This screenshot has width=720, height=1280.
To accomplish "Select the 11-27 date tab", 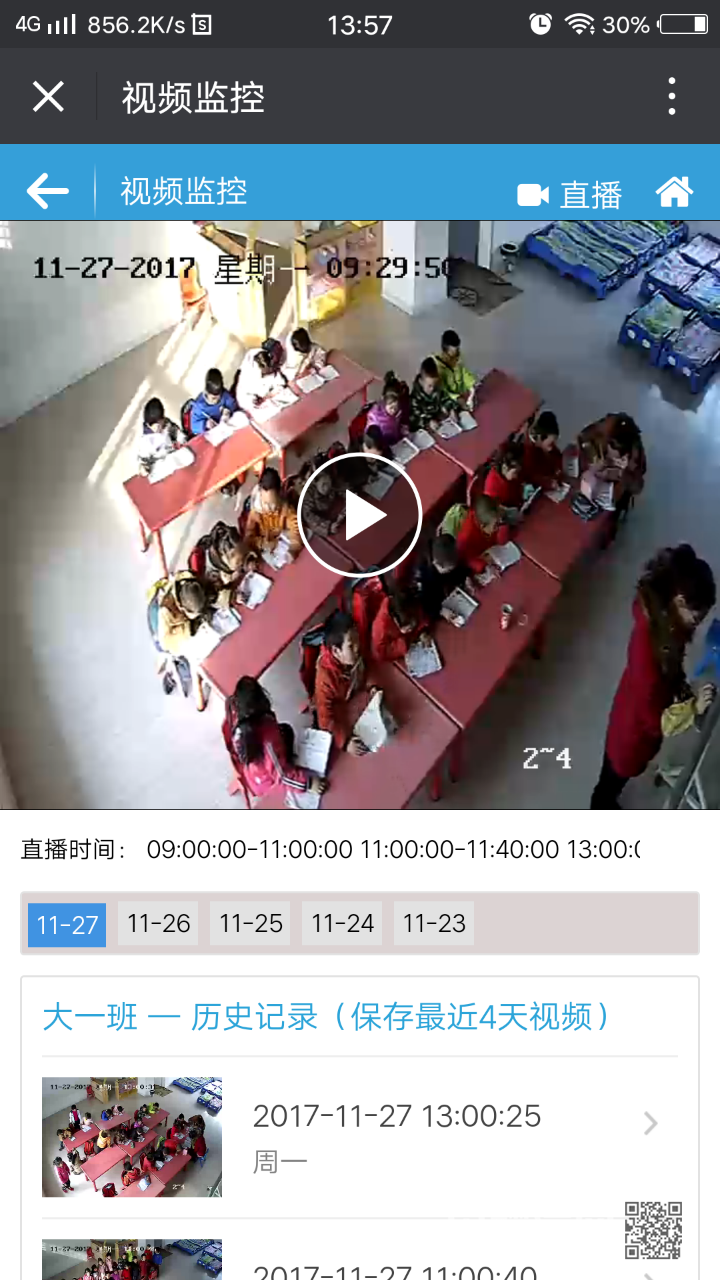I will tap(67, 924).
